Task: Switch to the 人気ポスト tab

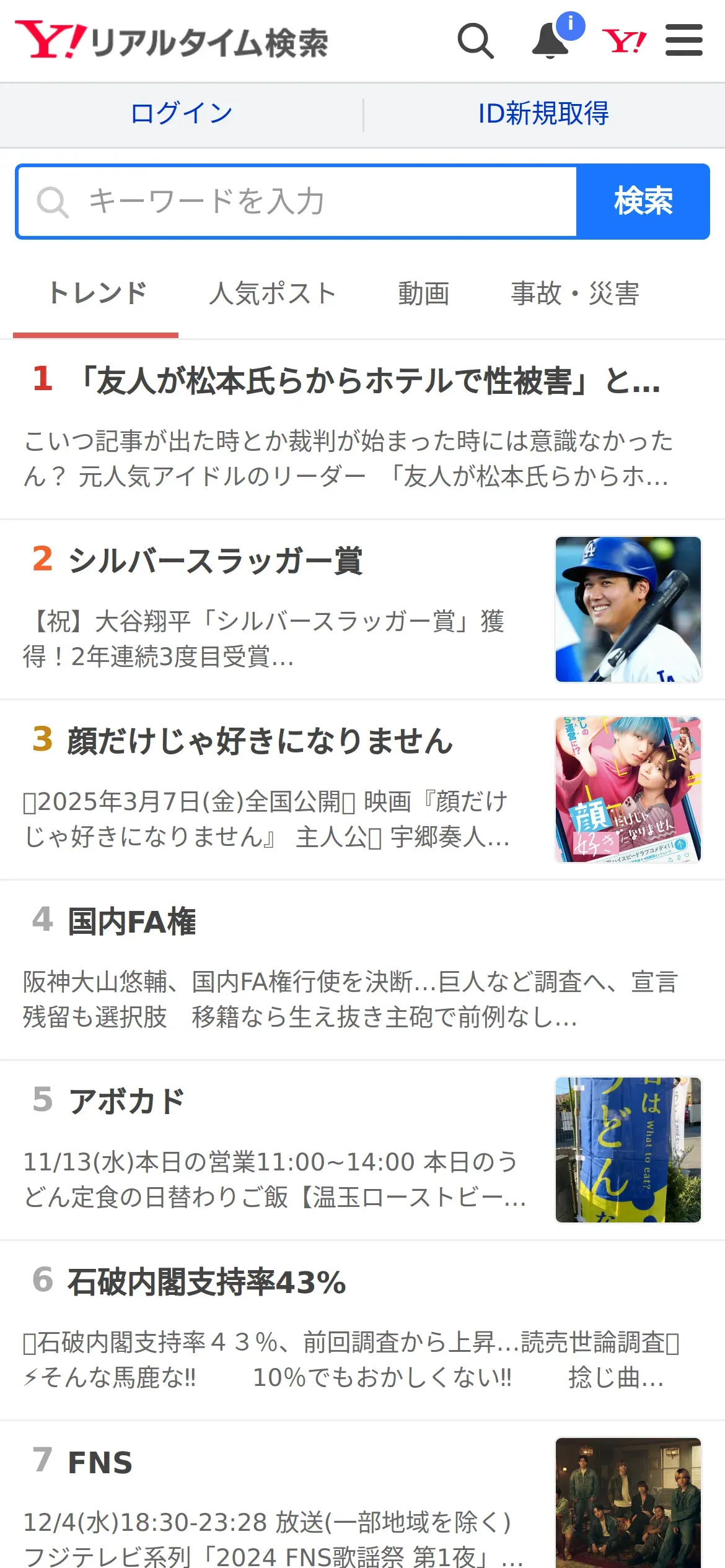Action: [x=273, y=294]
